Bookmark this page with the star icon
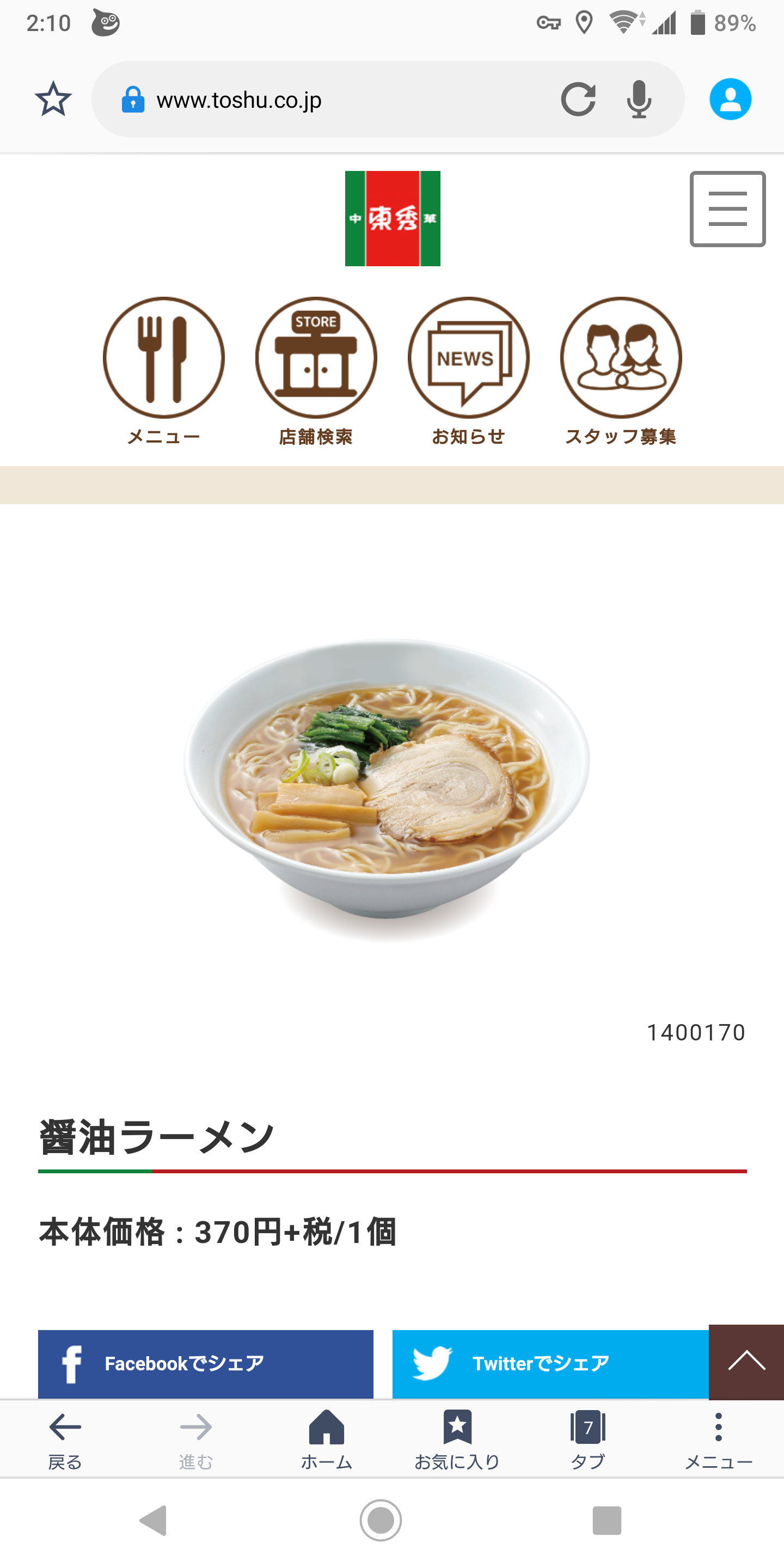 [x=53, y=99]
